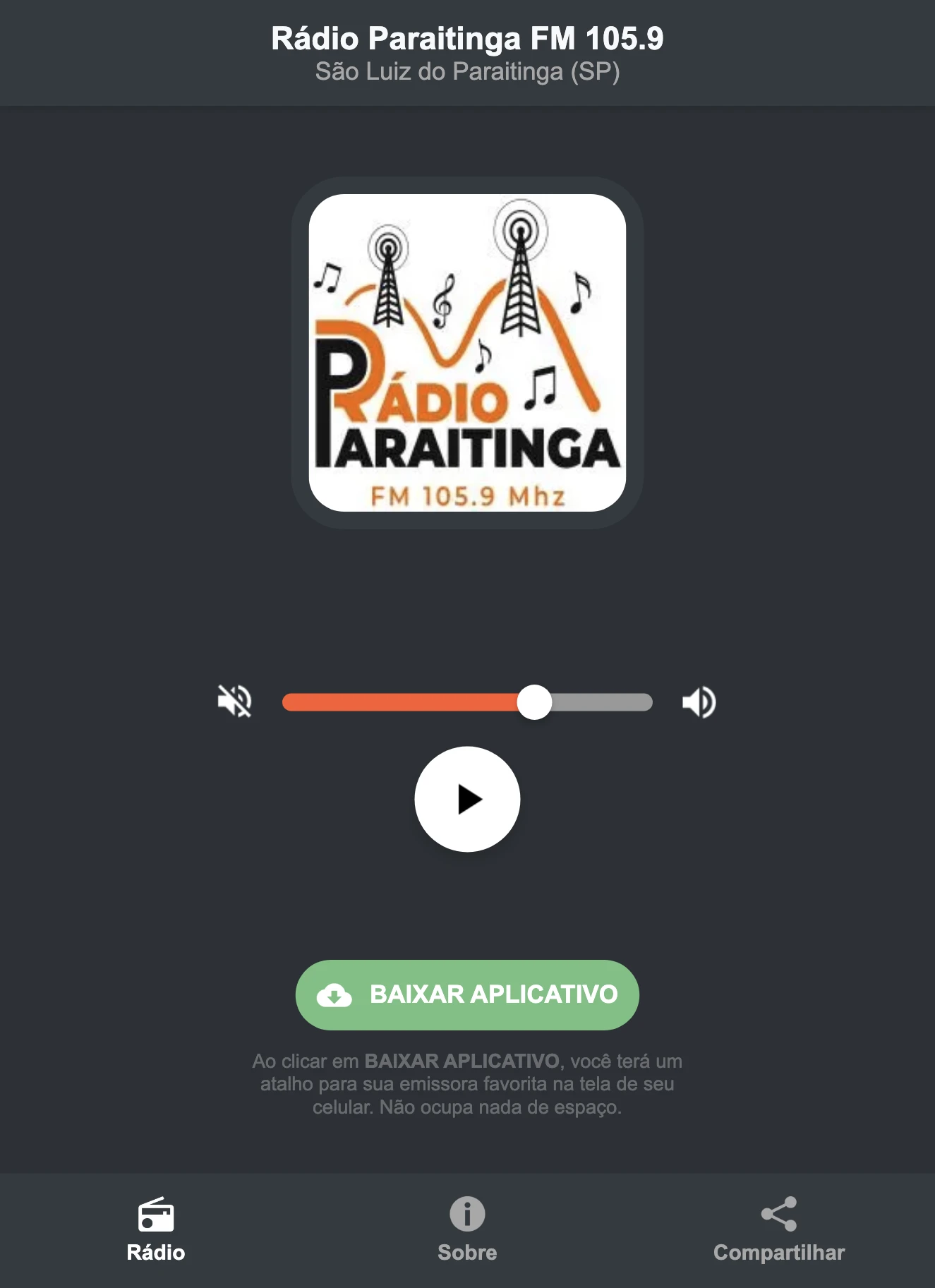The image size is (935, 1288).
Task: Click the gray section of the volume track
Action: tap(603, 702)
